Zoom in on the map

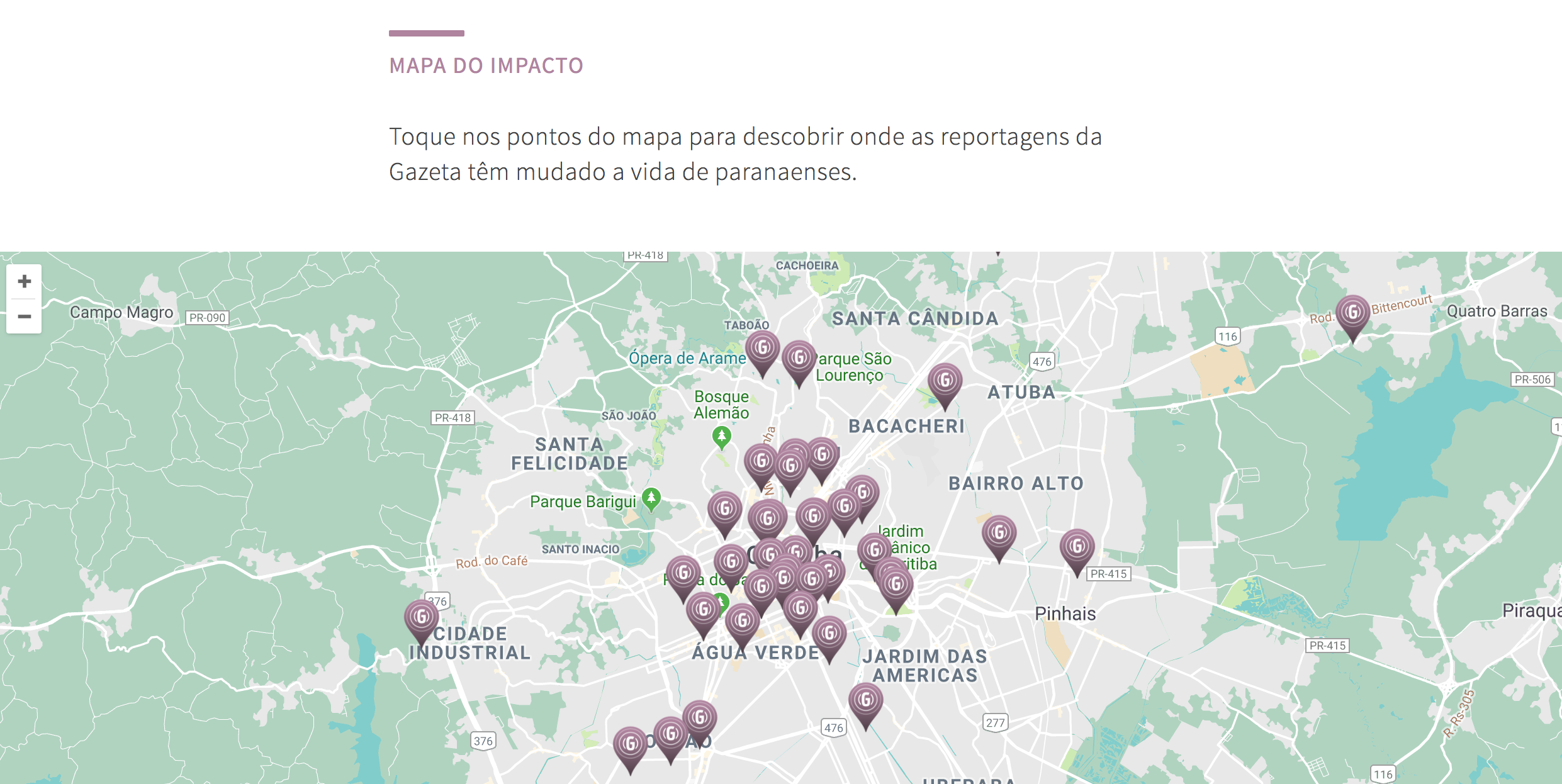click(24, 281)
